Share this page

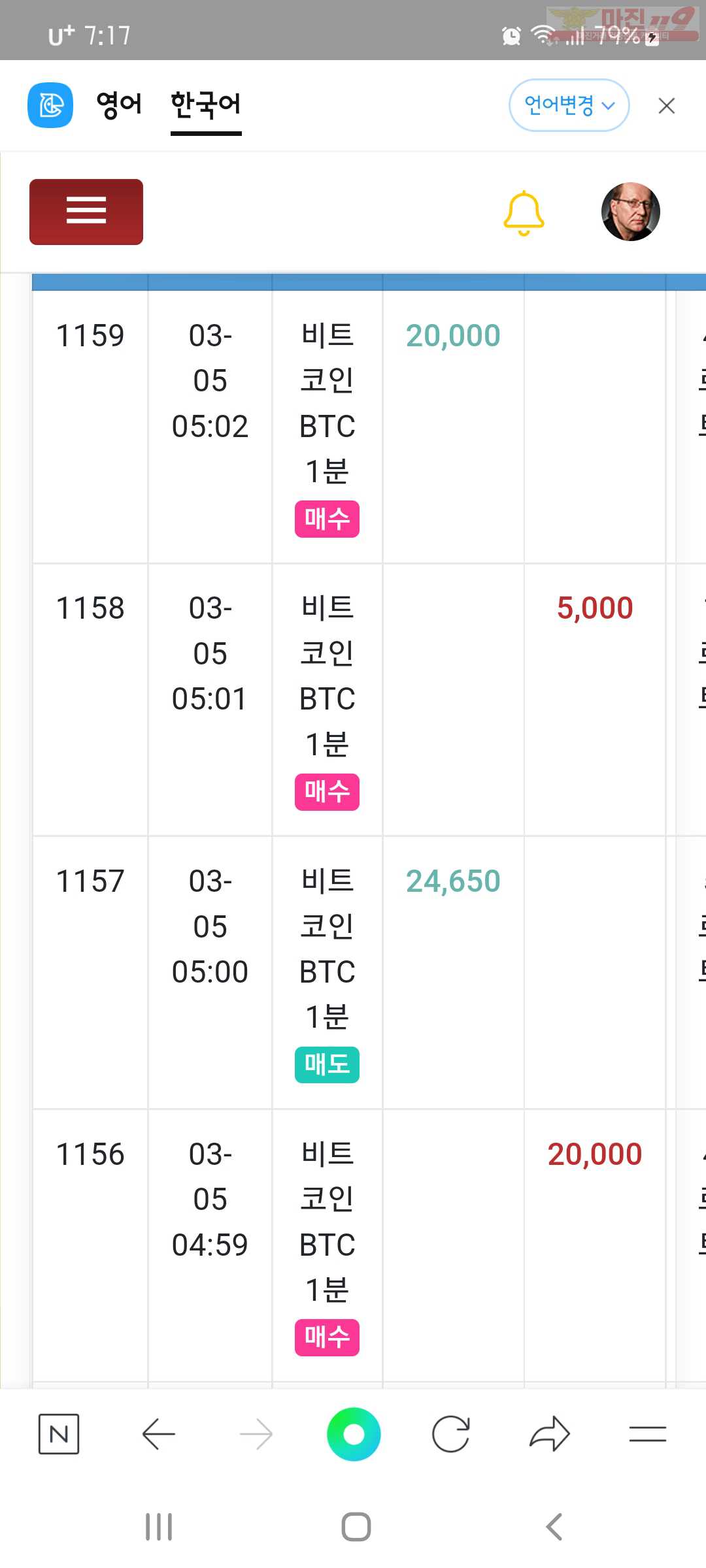tap(550, 1434)
